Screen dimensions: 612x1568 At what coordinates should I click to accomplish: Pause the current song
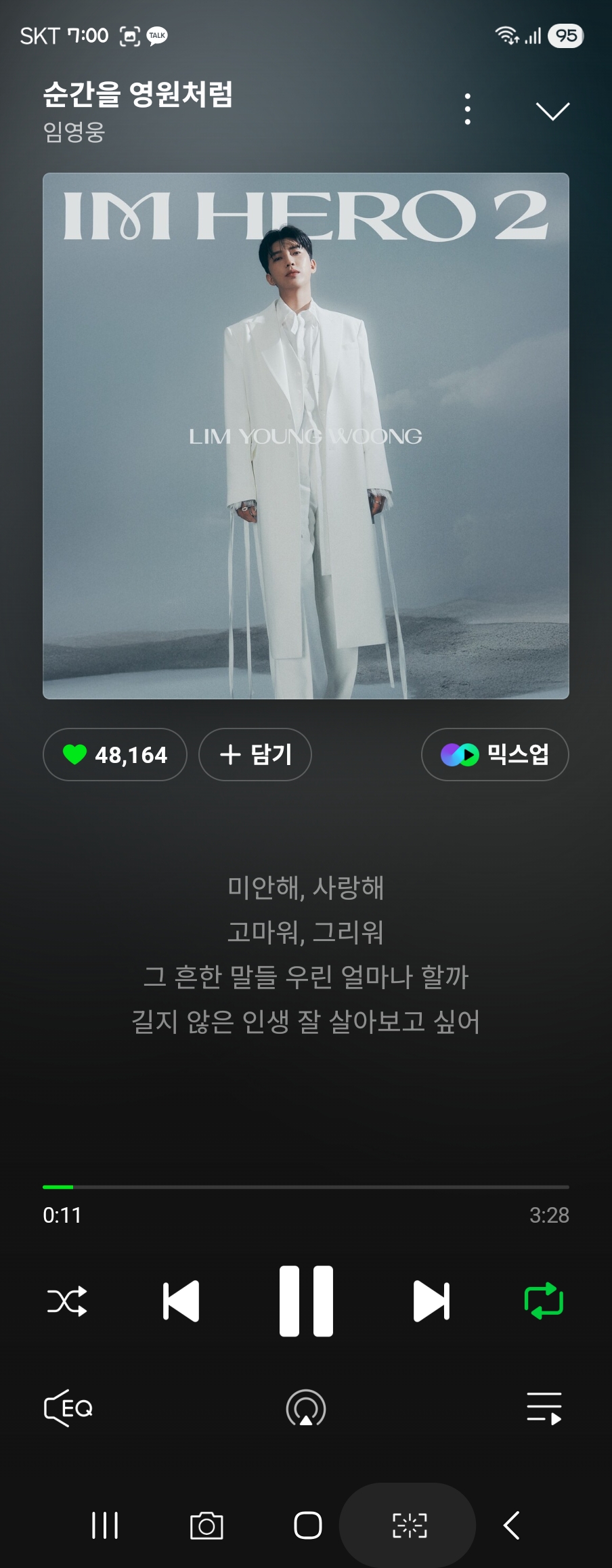click(x=306, y=1301)
